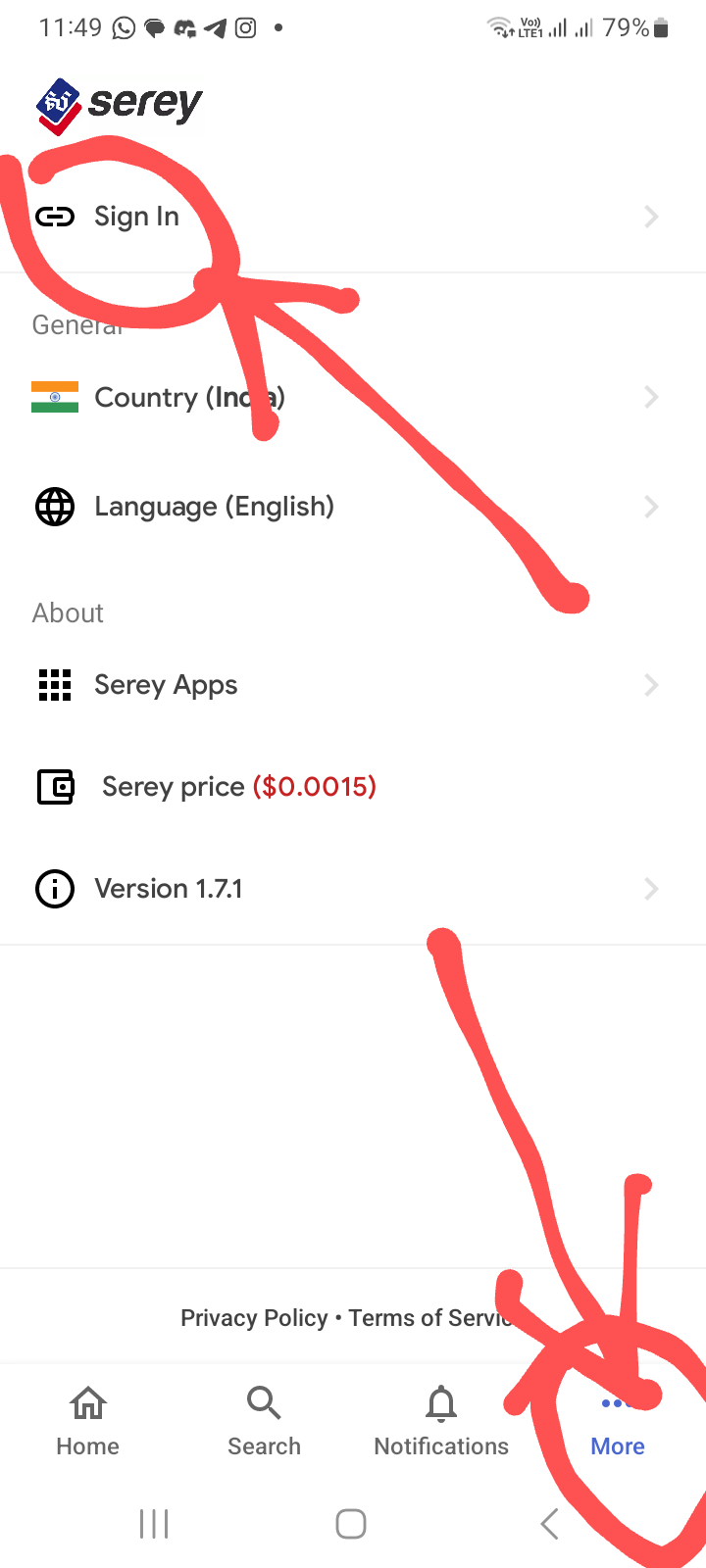706x1568 pixels.
Task: Go to the Notifications tab
Action: (441, 1421)
